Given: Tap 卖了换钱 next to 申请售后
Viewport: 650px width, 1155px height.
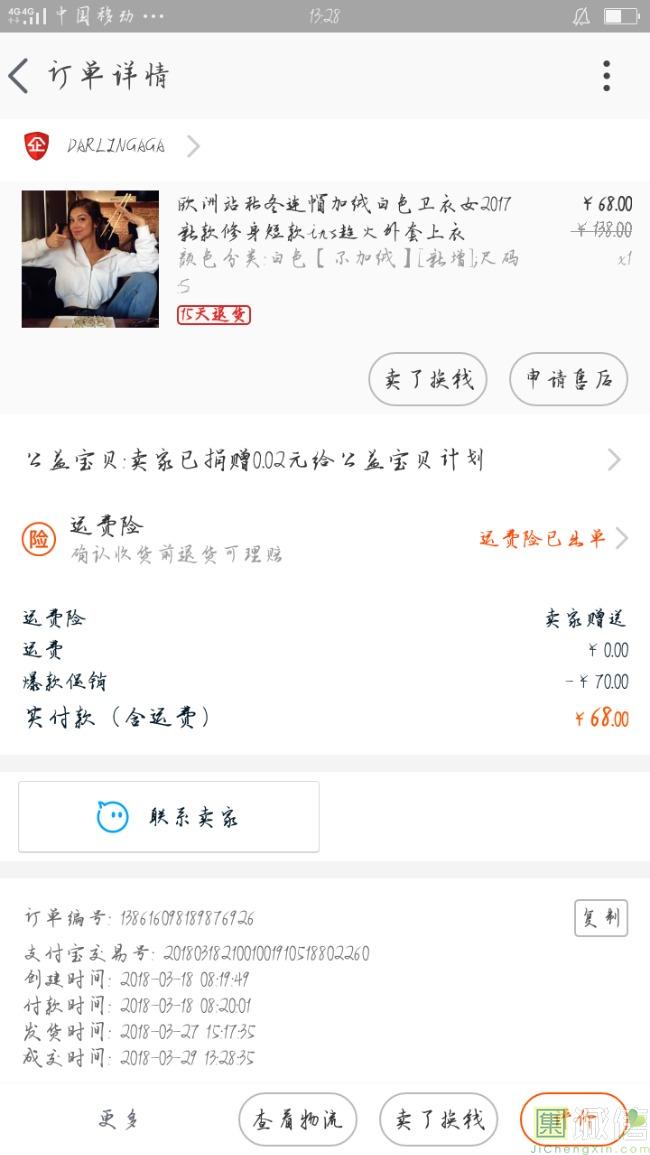Looking at the screenshot, I should click(x=428, y=379).
